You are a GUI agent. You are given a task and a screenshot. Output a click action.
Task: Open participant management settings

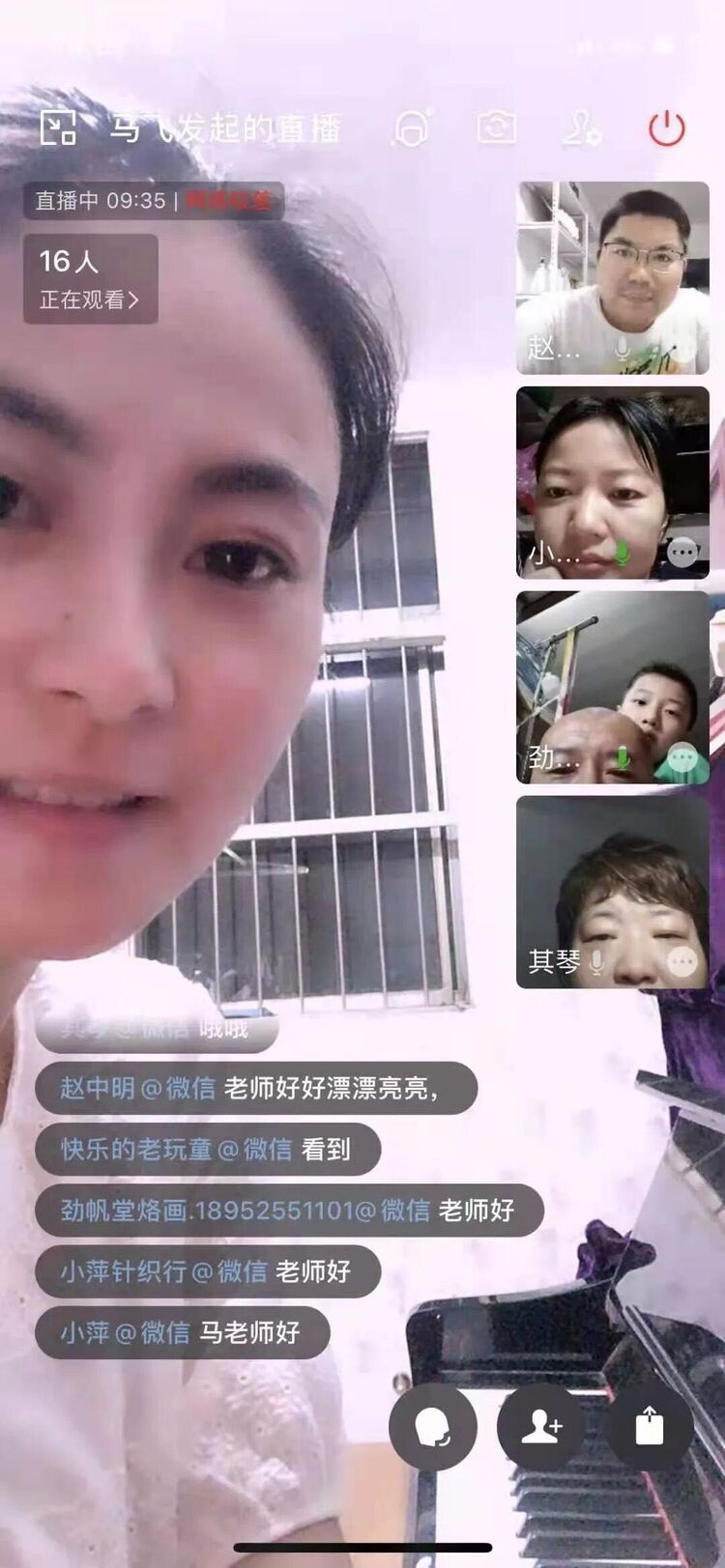[581, 128]
